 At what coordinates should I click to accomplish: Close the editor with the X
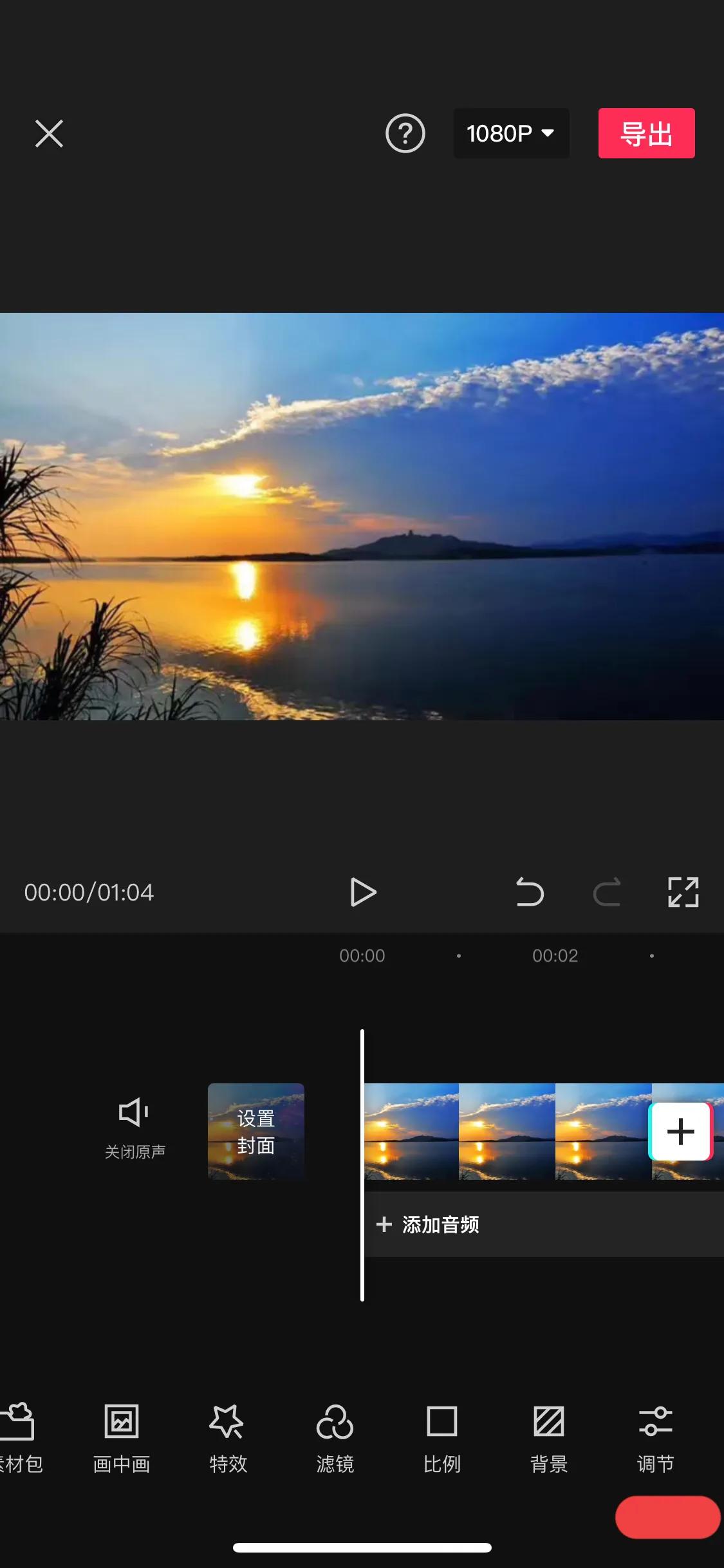pyautogui.click(x=48, y=133)
